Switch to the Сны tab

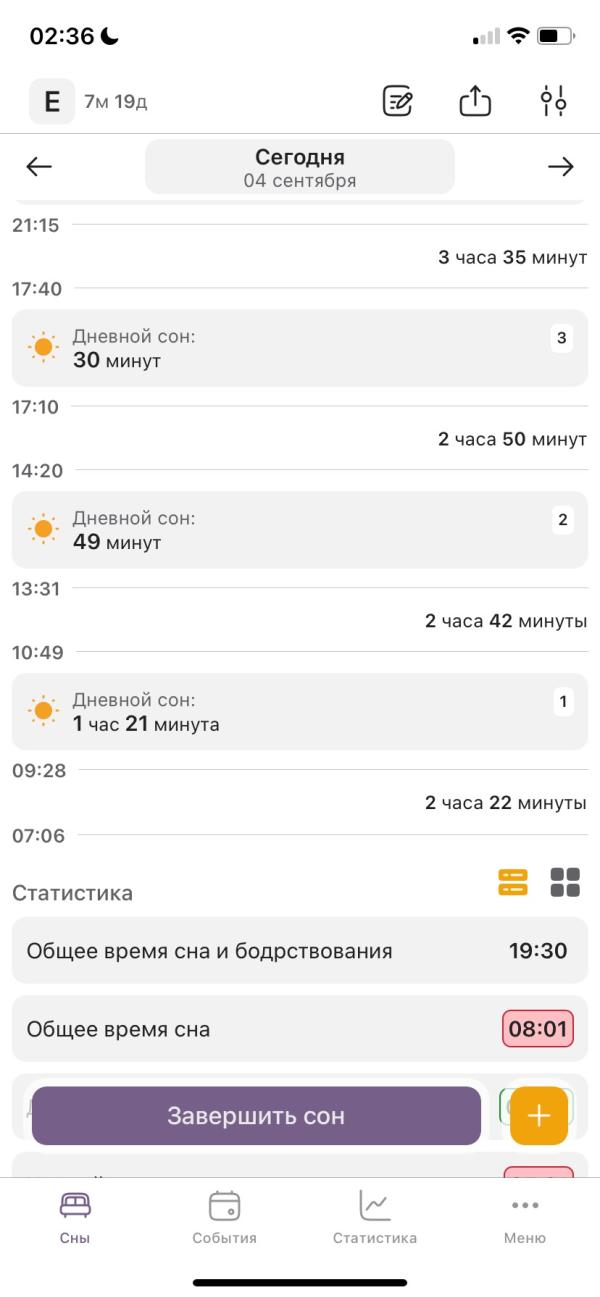click(75, 1217)
